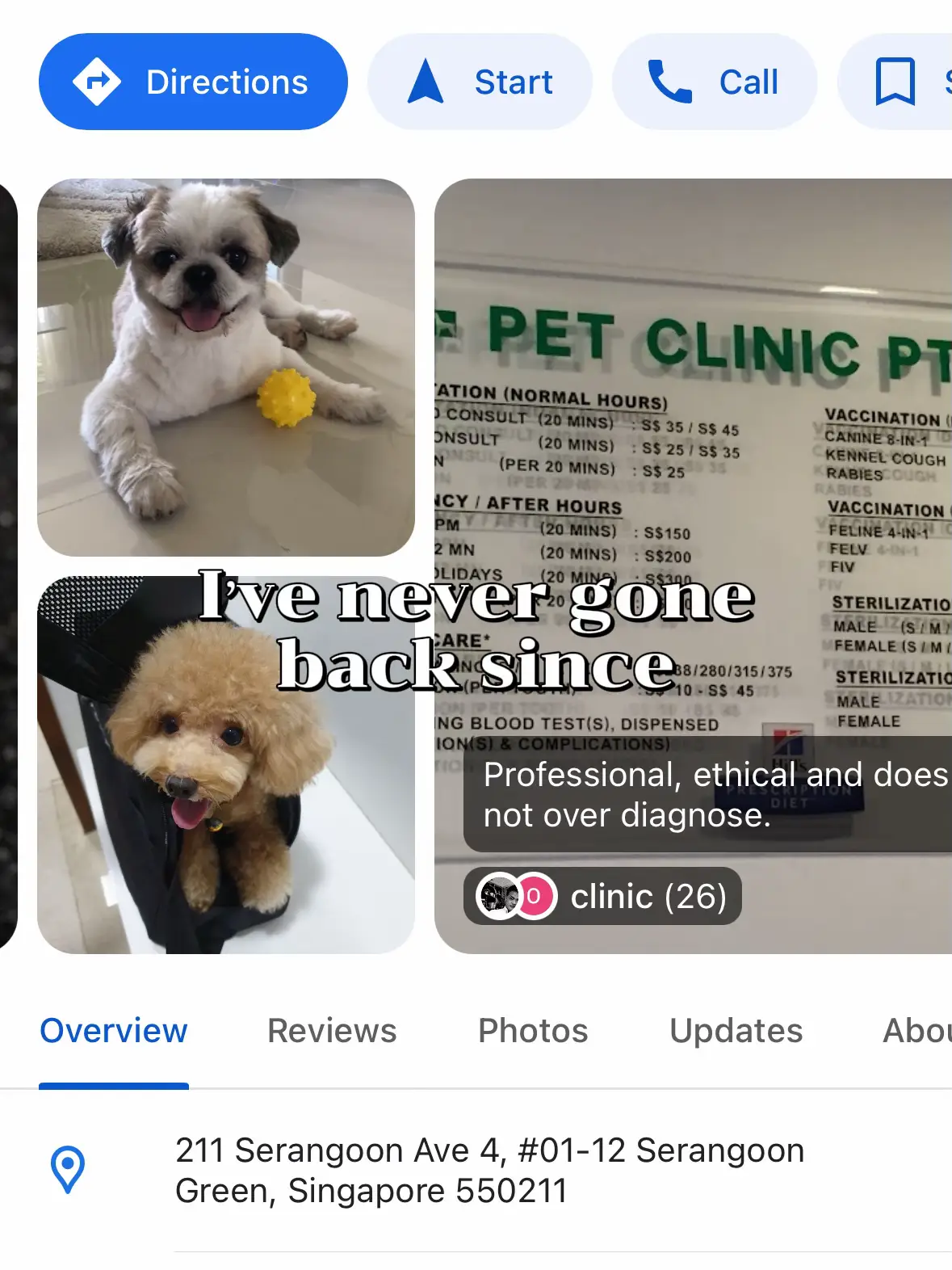The width and height of the screenshot is (952, 1270).
Task: Call the pet clinic
Action: tap(714, 82)
